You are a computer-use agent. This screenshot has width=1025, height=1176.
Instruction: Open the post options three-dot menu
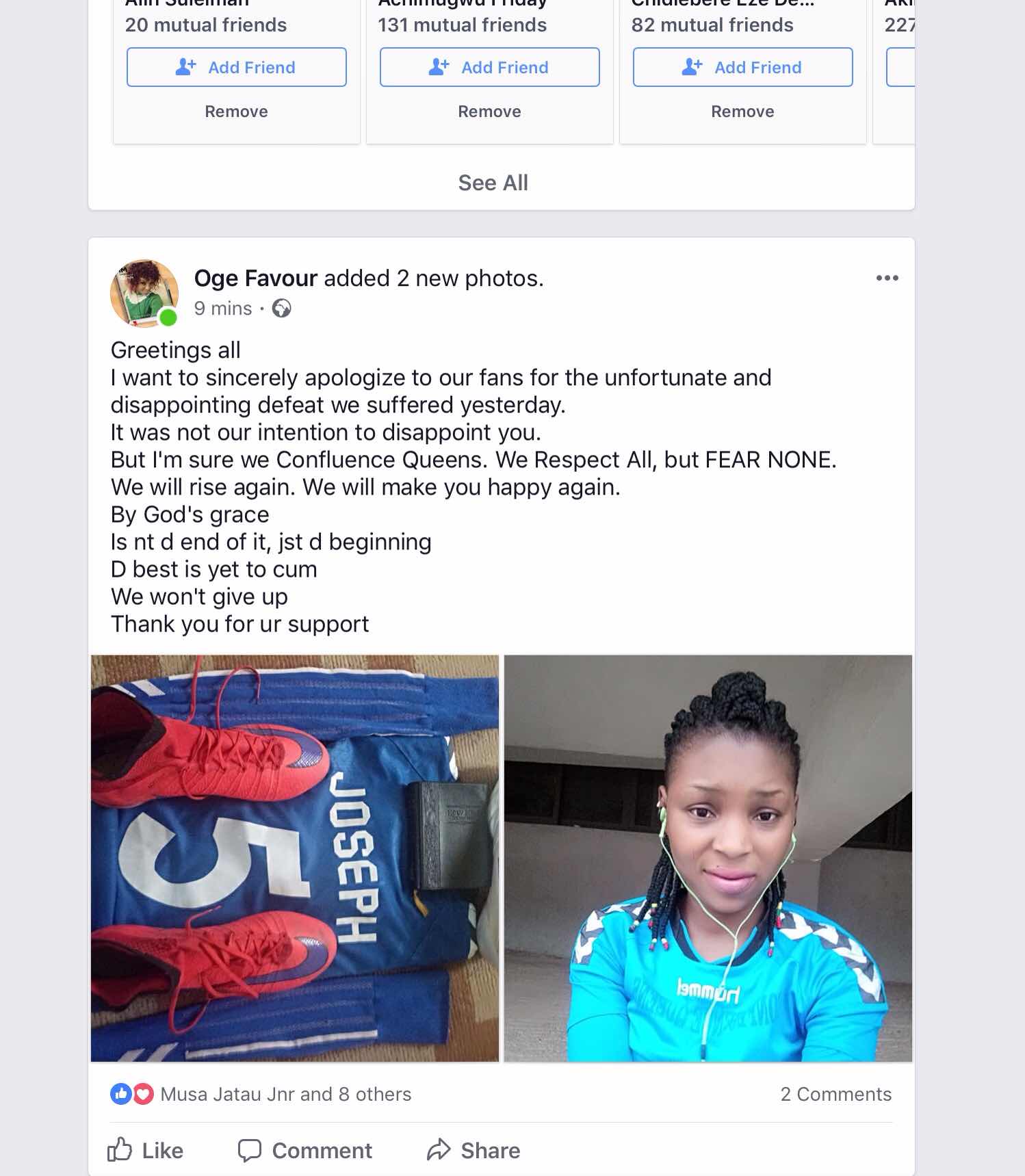[887, 278]
